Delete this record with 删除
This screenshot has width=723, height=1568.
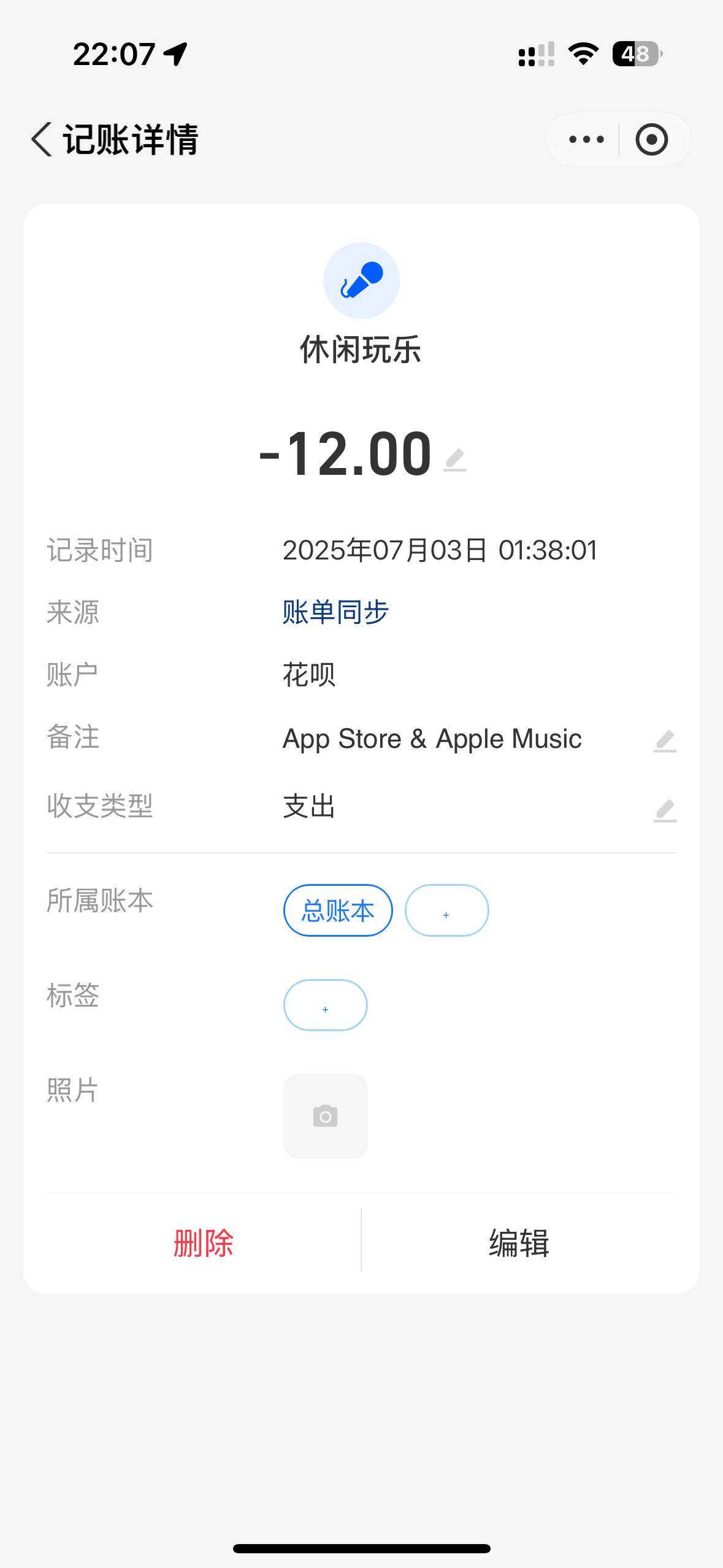pyautogui.click(x=204, y=1243)
